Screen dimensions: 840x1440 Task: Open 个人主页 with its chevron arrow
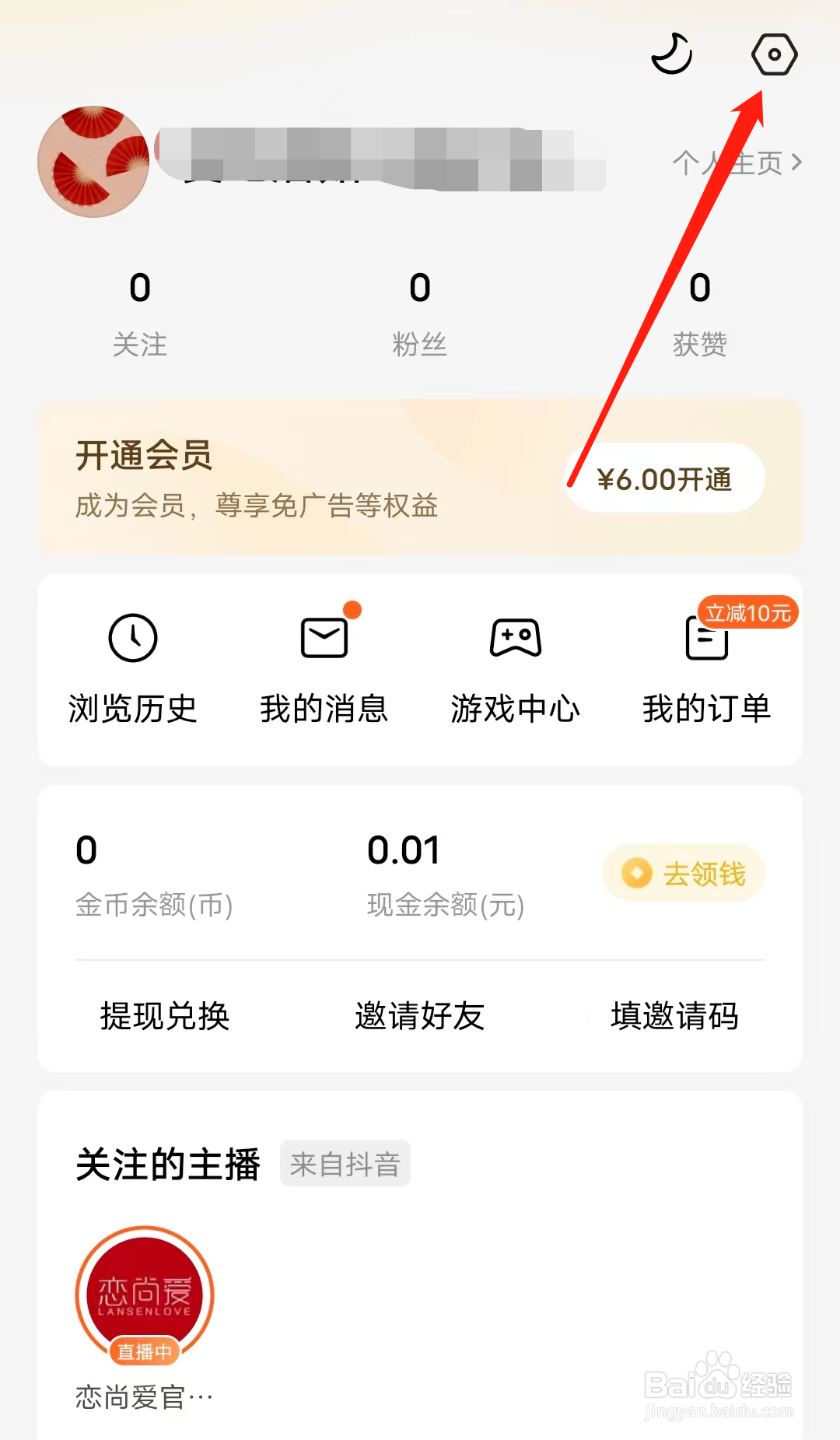click(734, 163)
